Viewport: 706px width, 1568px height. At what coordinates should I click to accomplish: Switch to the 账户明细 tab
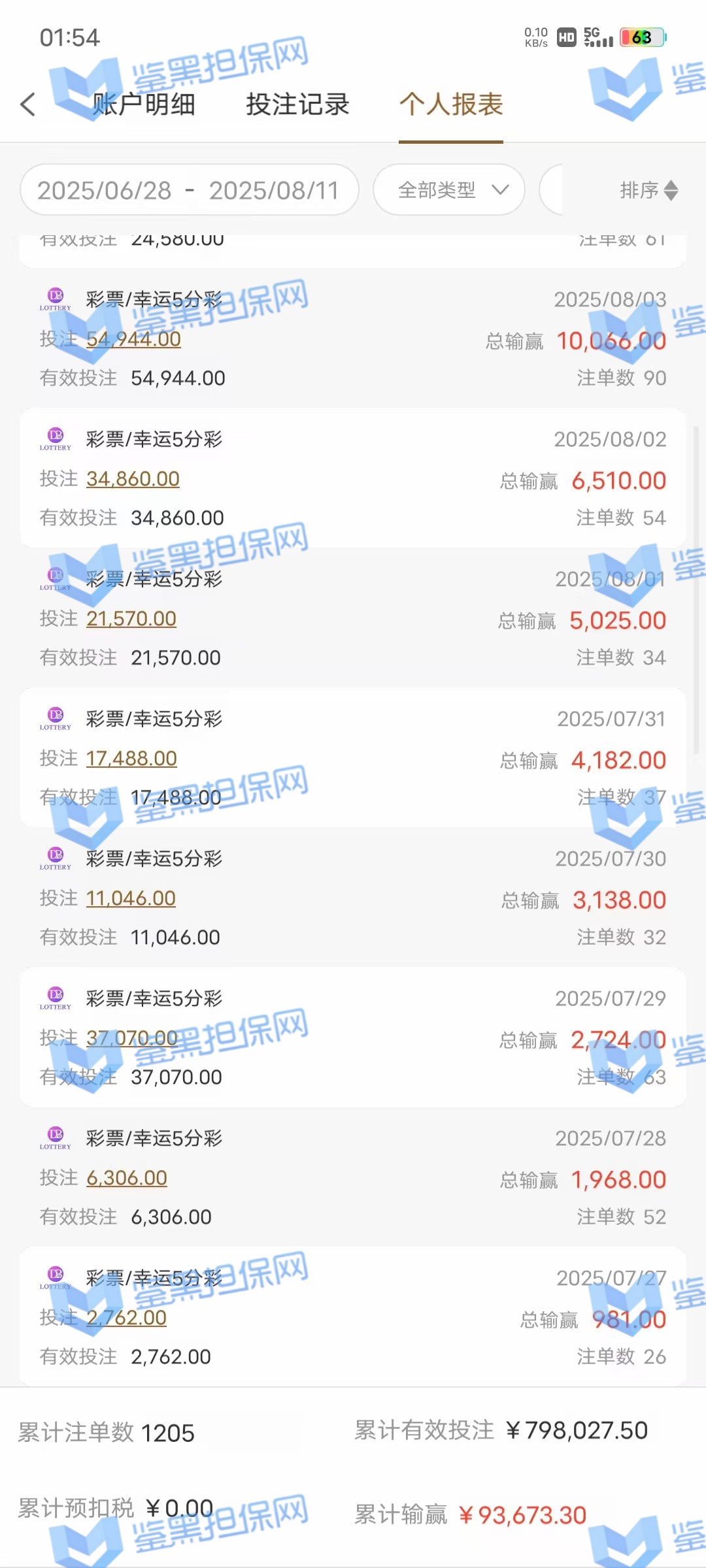(x=143, y=105)
